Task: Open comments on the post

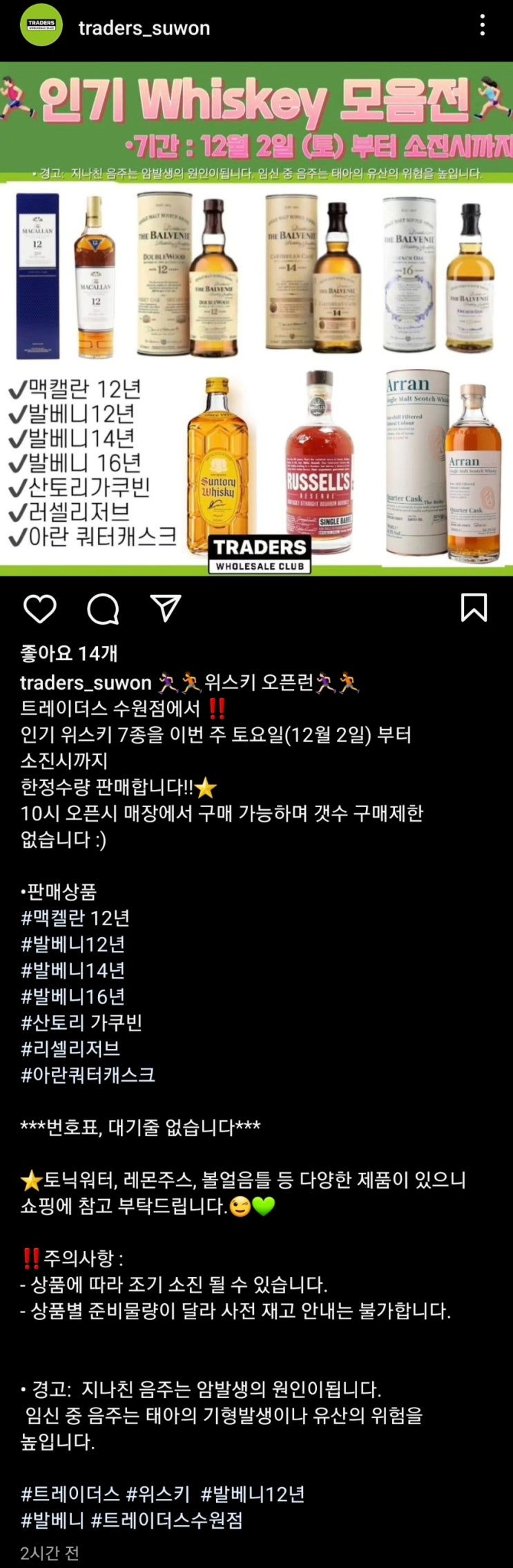Action: pyautogui.click(x=104, y=609)
